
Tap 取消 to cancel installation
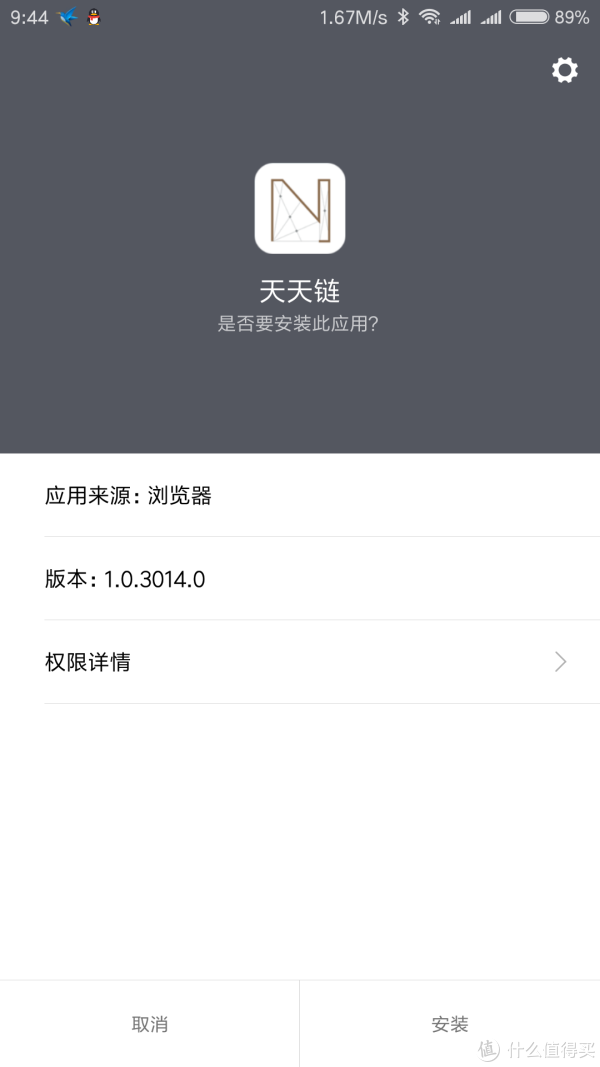pyautogui.click(x=149, y=1024)
